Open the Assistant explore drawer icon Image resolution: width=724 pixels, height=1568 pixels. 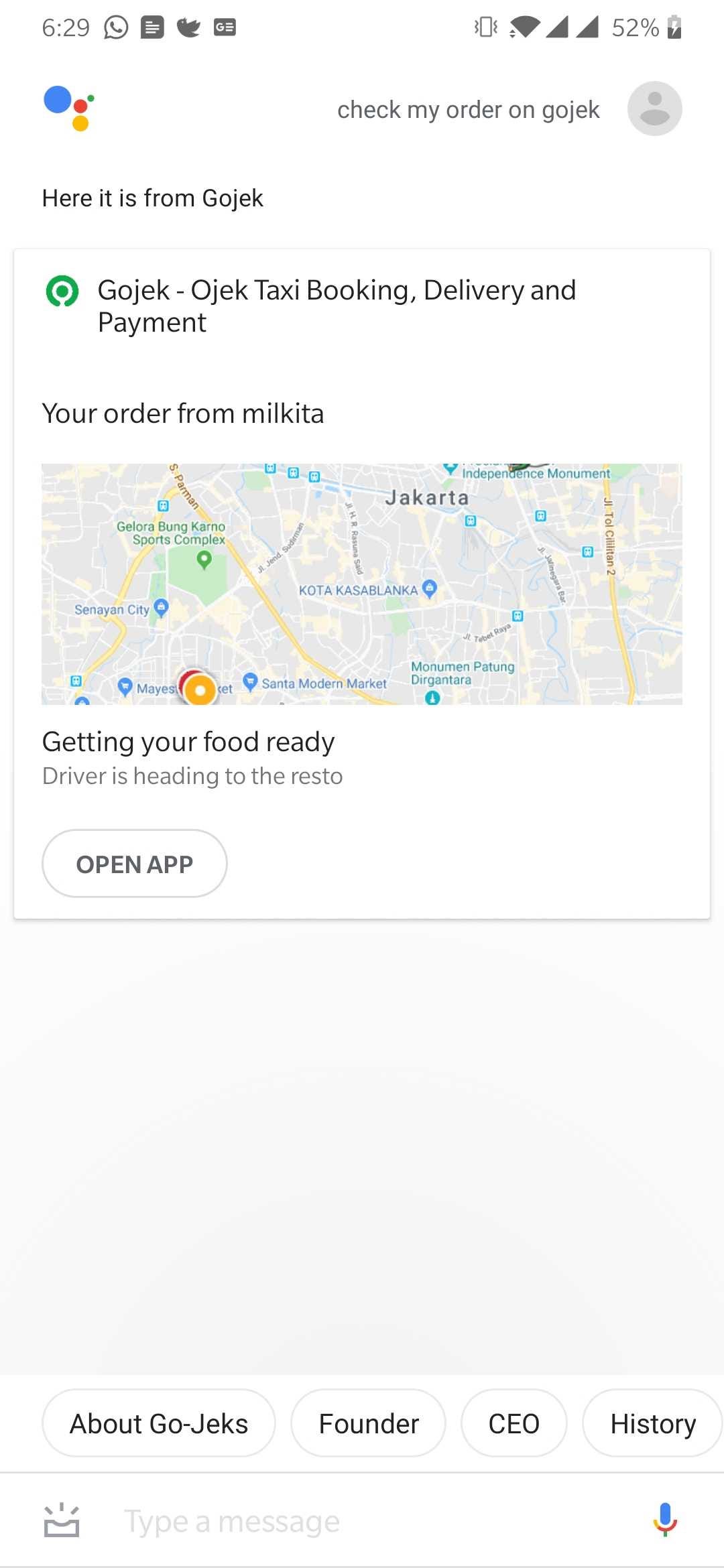62,1520
